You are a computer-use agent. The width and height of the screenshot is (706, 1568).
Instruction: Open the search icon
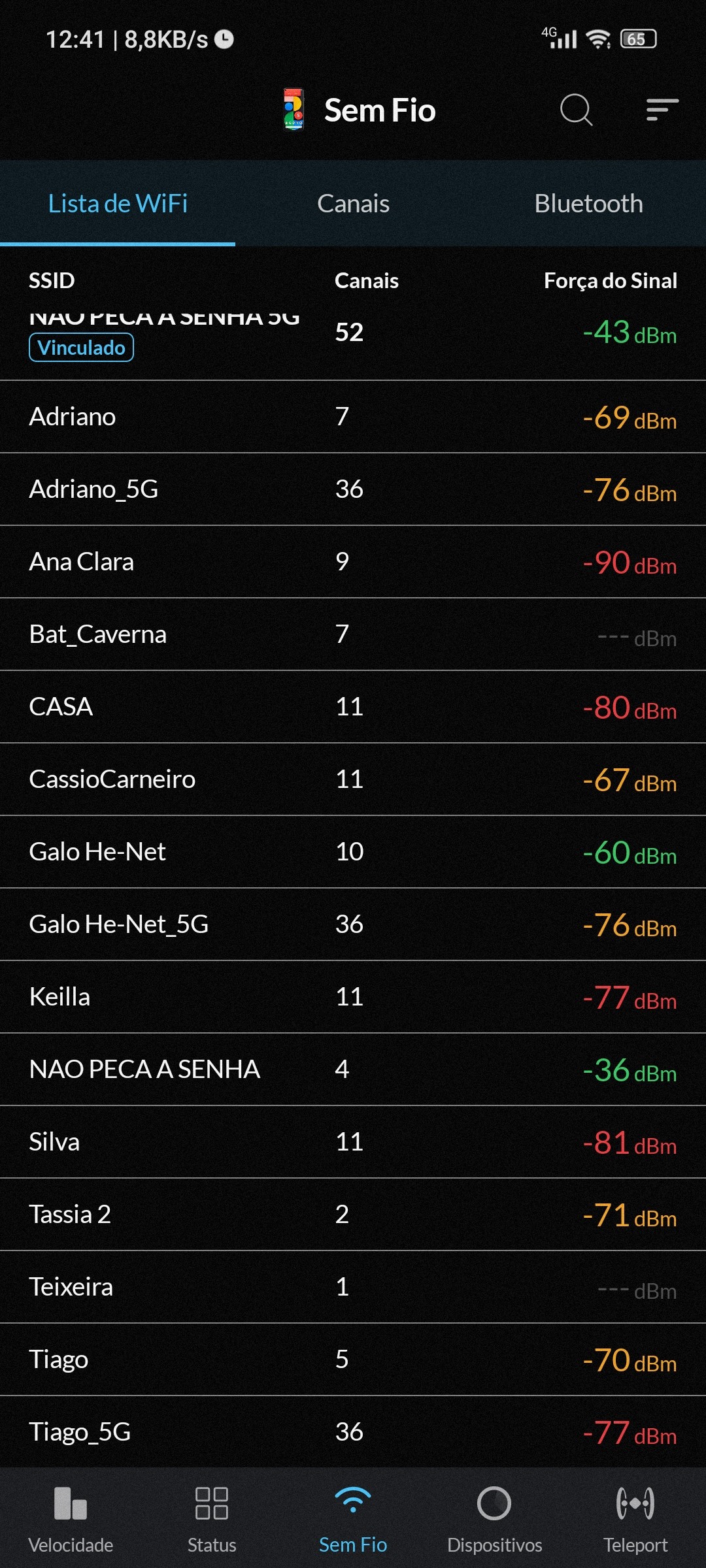(576, 110)
